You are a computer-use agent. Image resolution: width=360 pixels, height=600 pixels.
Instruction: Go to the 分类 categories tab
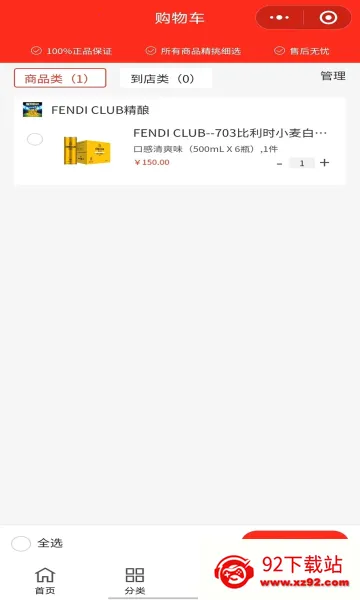pos(135,581)
